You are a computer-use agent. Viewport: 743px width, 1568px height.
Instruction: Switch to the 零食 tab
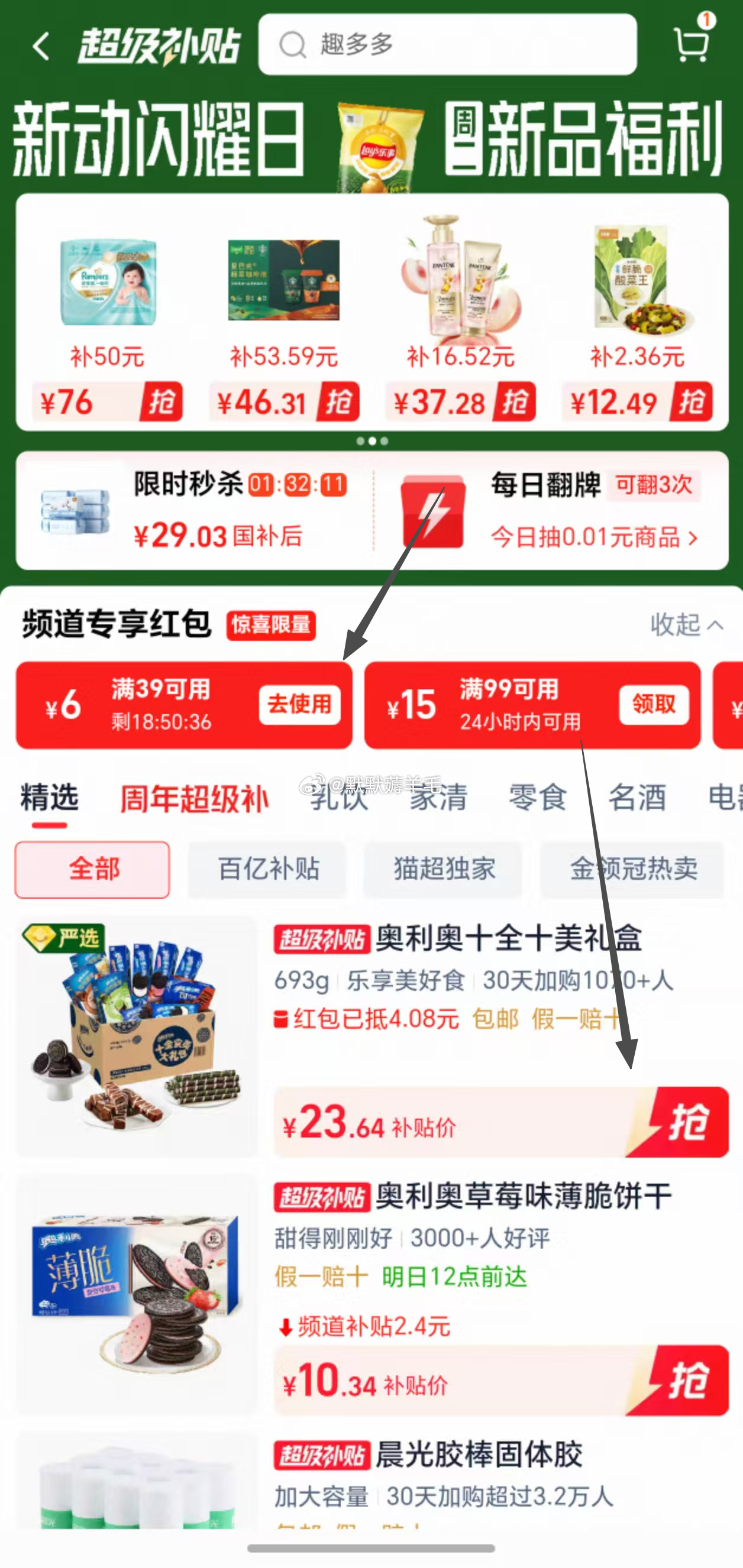[x=537, y=798]
